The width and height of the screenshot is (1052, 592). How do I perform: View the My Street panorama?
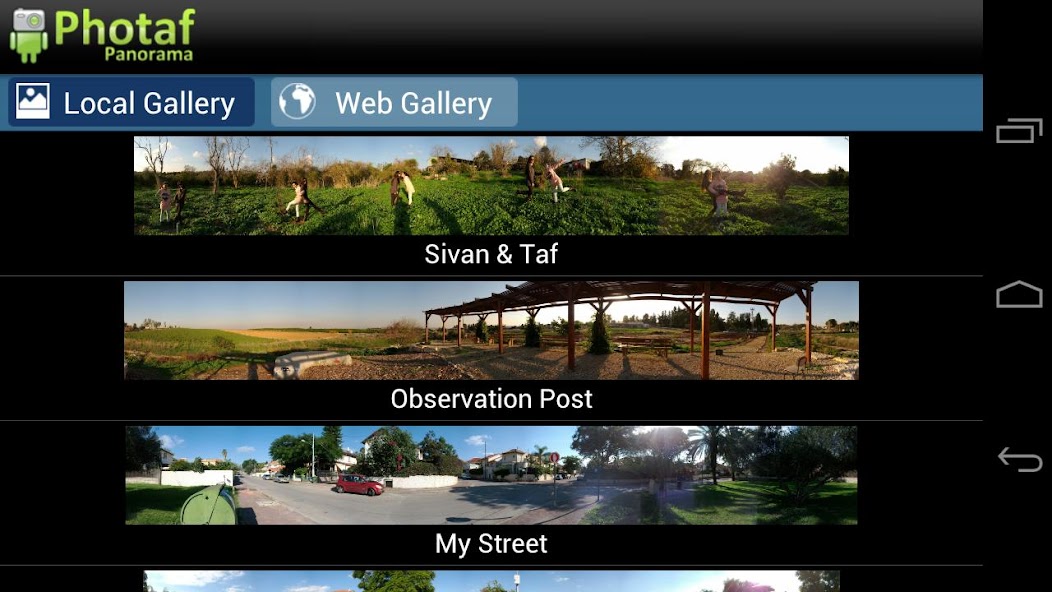point(491,475)
